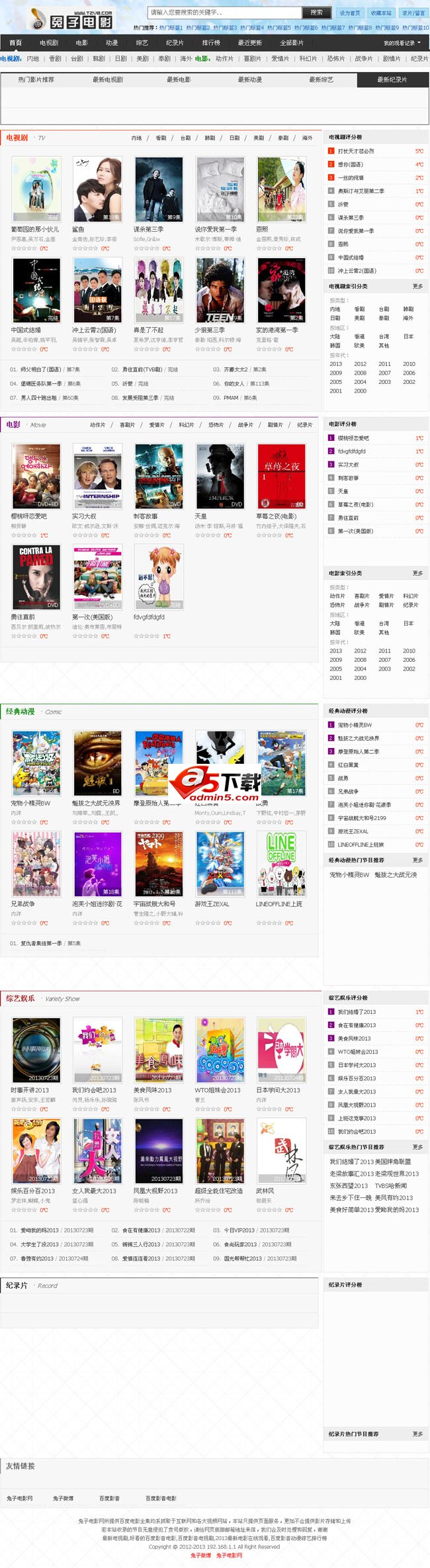This screenshot has height=1568, width=430.
Task: Open 全部影片 in the navigation bar
Action: [292, 43]
